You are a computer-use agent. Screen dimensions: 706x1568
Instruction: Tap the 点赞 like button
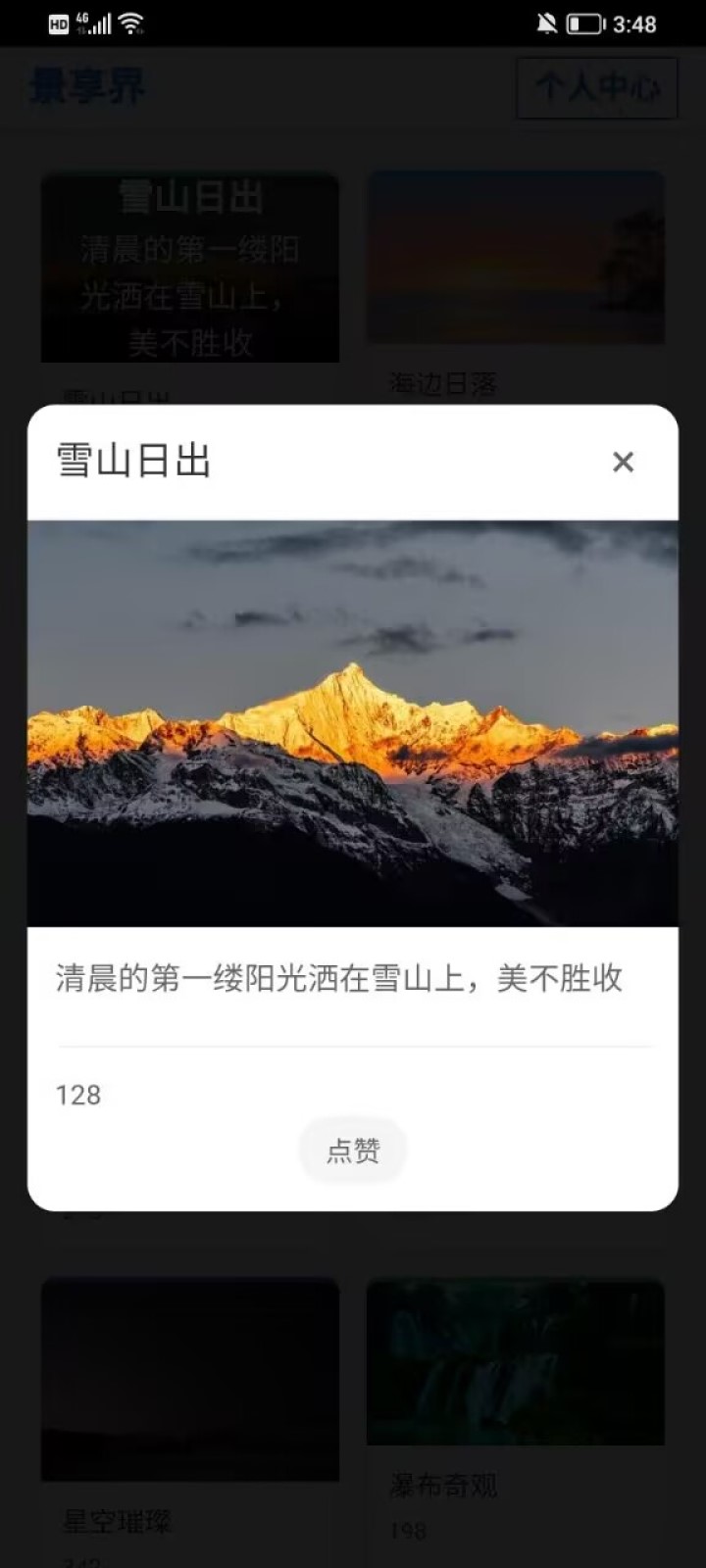(x=352, y=1150)
